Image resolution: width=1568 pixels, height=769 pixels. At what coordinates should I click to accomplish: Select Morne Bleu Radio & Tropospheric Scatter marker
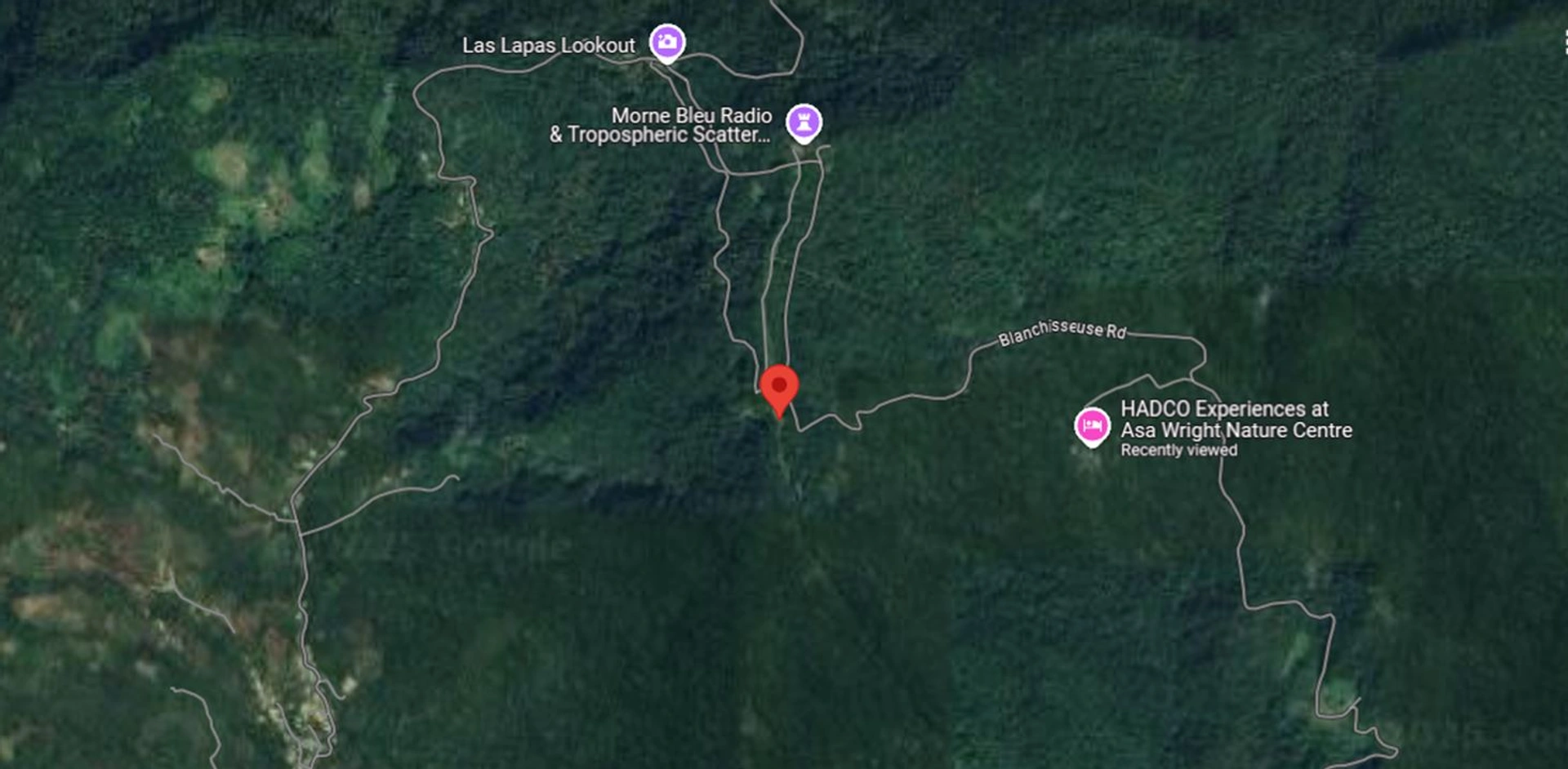[804, 122]
